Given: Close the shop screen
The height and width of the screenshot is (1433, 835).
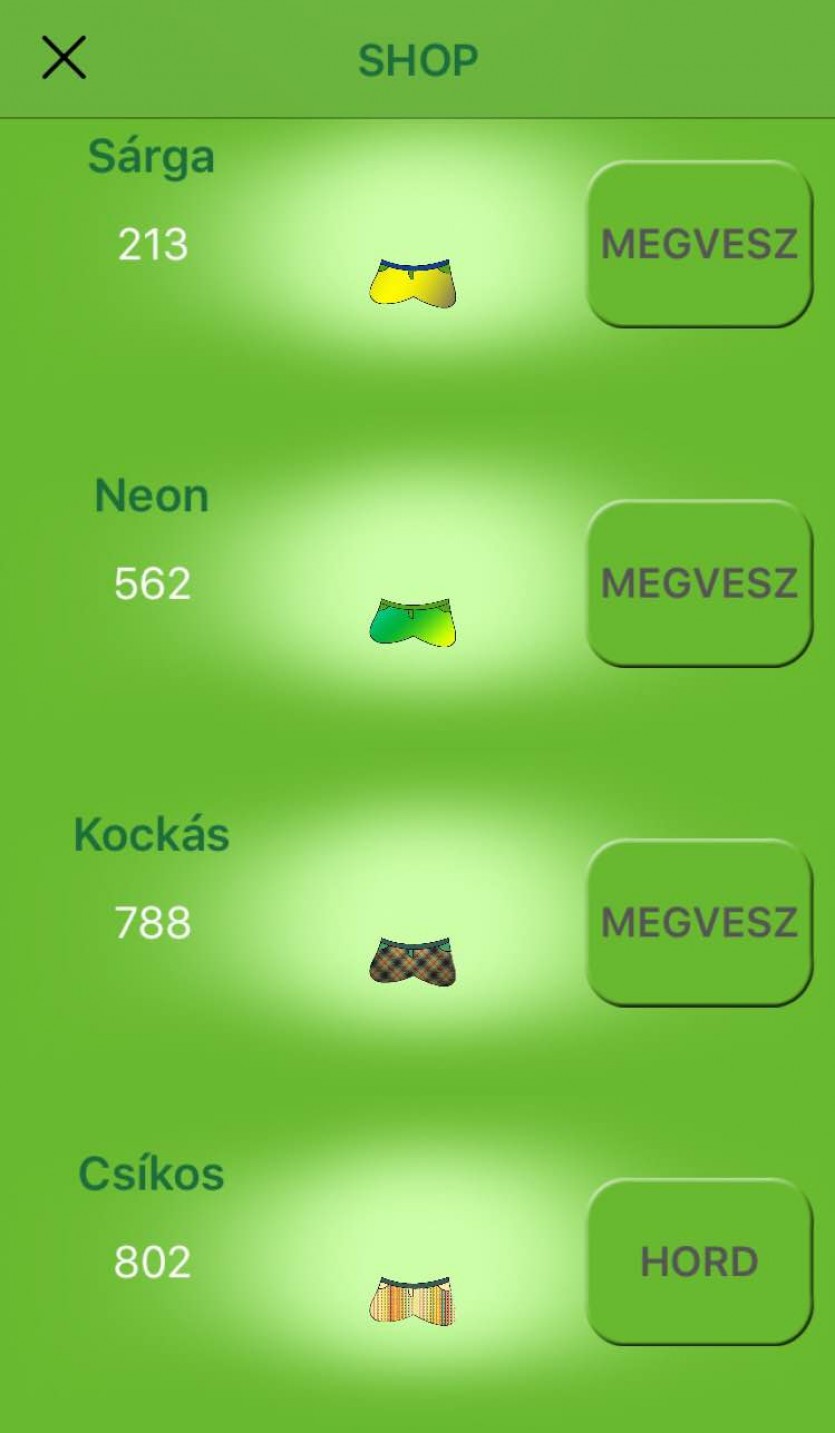Looking at the screenshot, I should pos(63,57).
